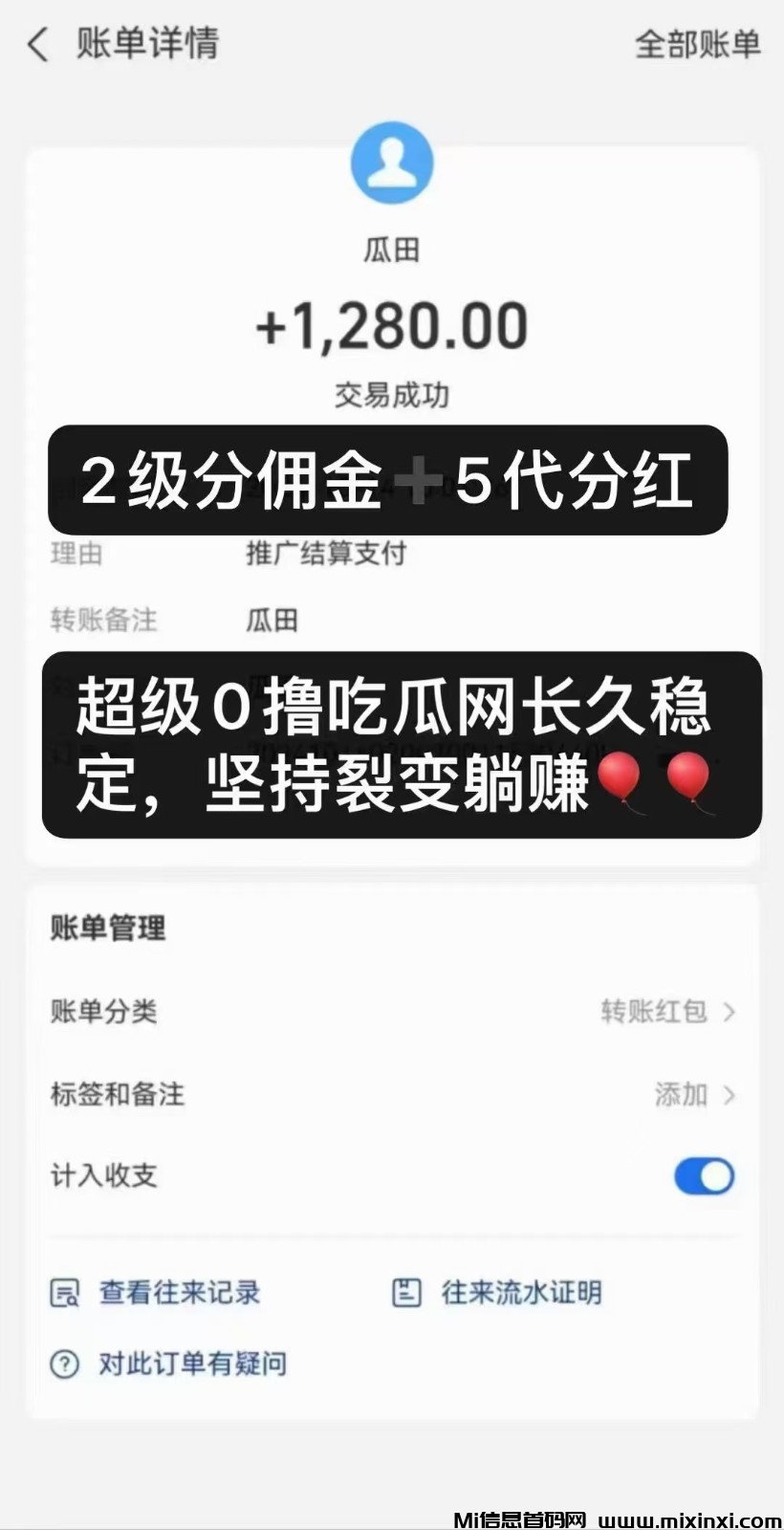Change 账单分类 from 转账红包
The height and width of the screenshot is (1530, 784).
tap(667, 1012)
